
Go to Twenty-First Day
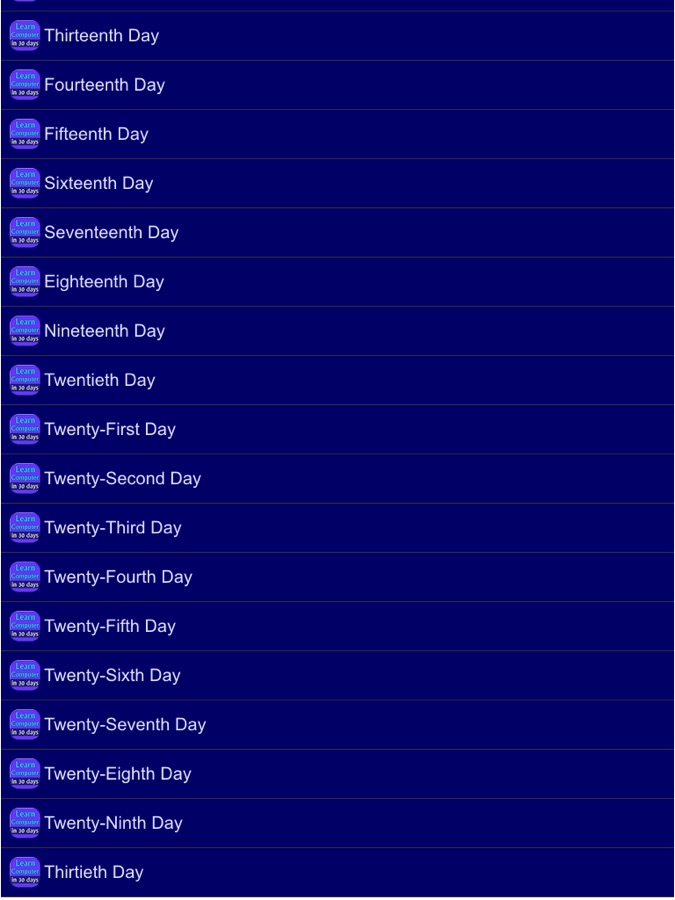[x=110, y=429]
